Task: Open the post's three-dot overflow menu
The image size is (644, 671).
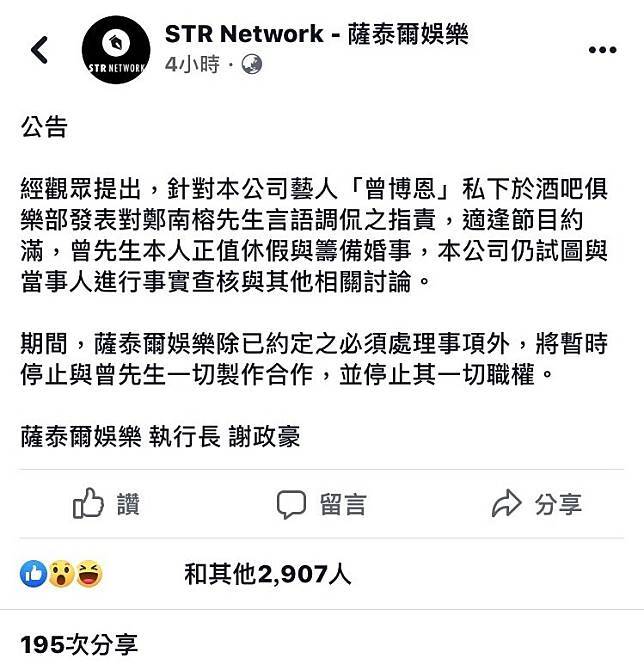Action: 602,50
